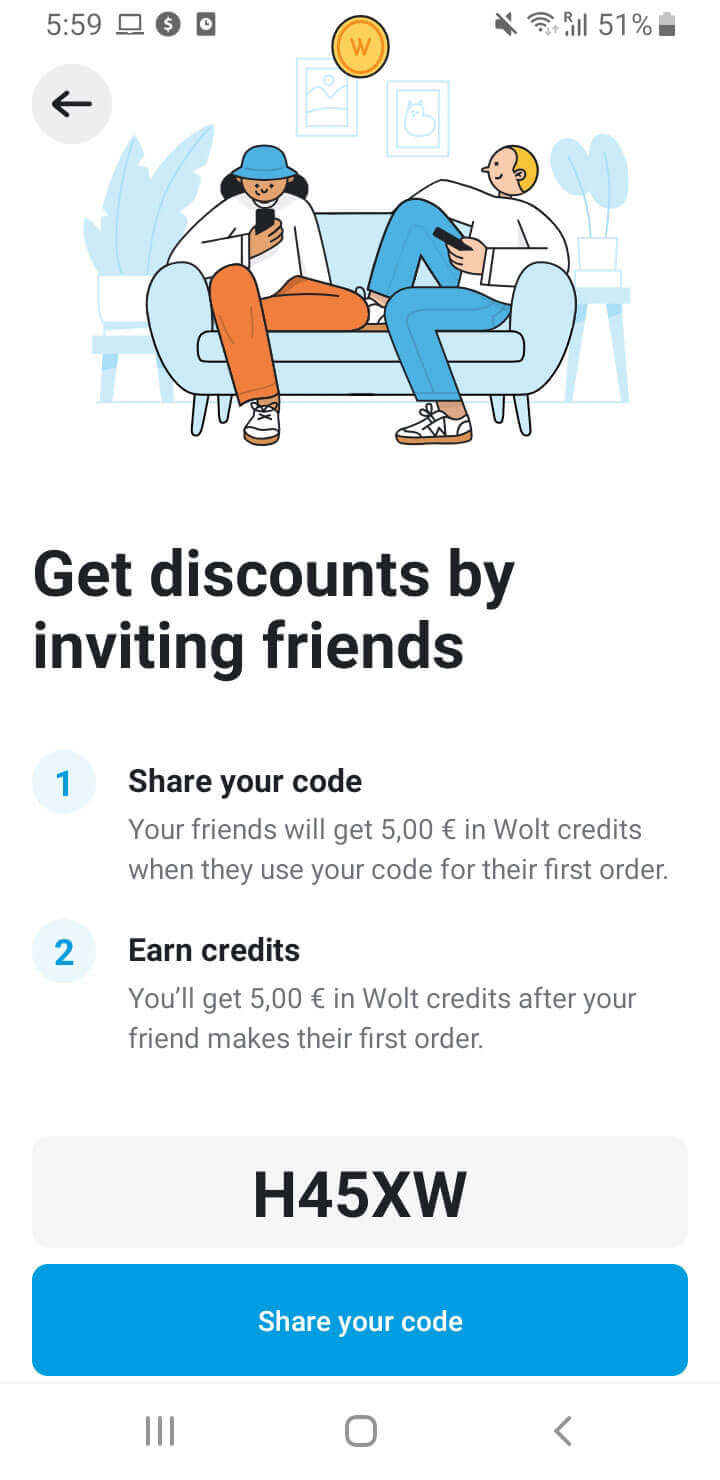
Task: Tap the Home button in the navigation bar
Action: [x=359, y=1430]
